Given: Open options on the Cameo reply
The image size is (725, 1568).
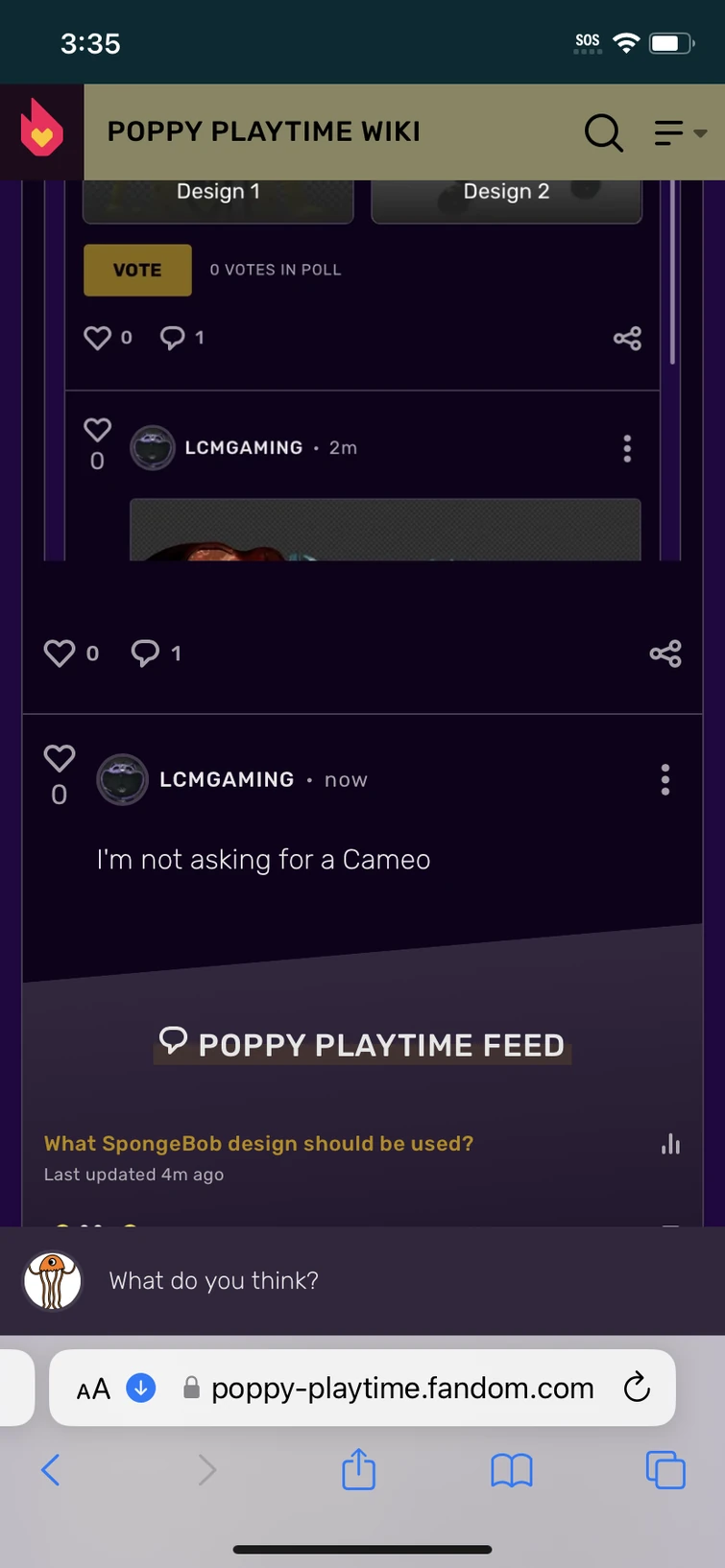Looking at the screenshot, I should tap(665, 779).
